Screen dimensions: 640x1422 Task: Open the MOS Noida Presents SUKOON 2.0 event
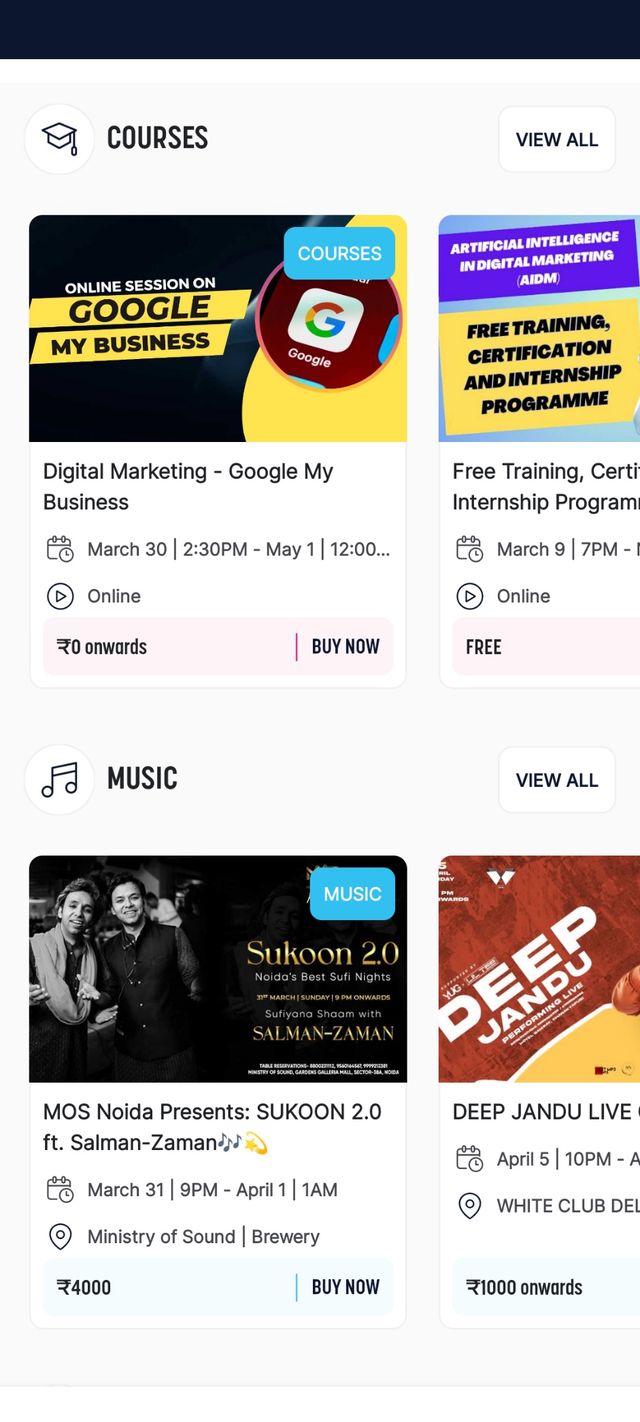point(217,1126)
